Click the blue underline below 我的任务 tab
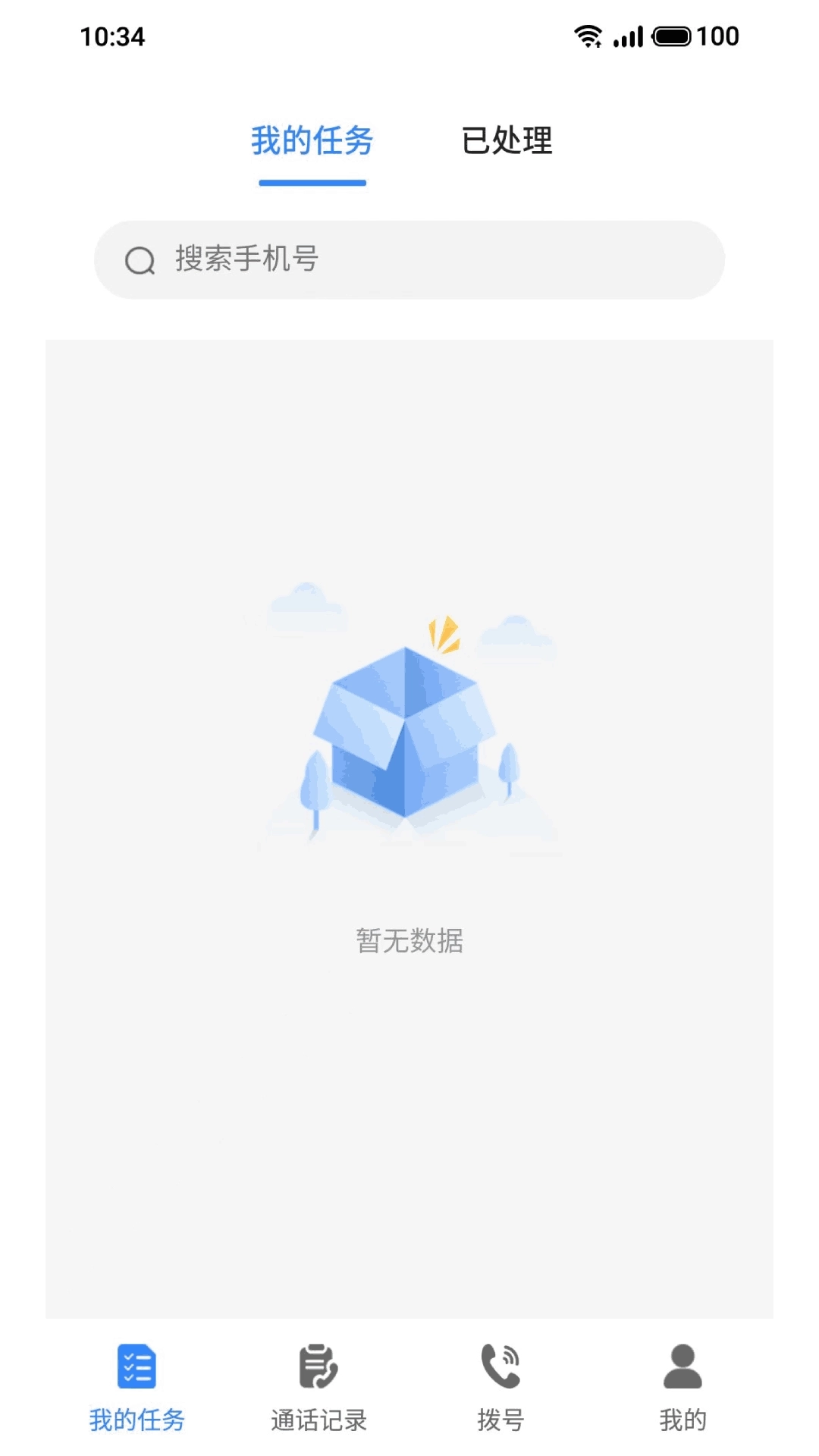The height and width of the screenshot is (1456, 819). tap(312, 182)
